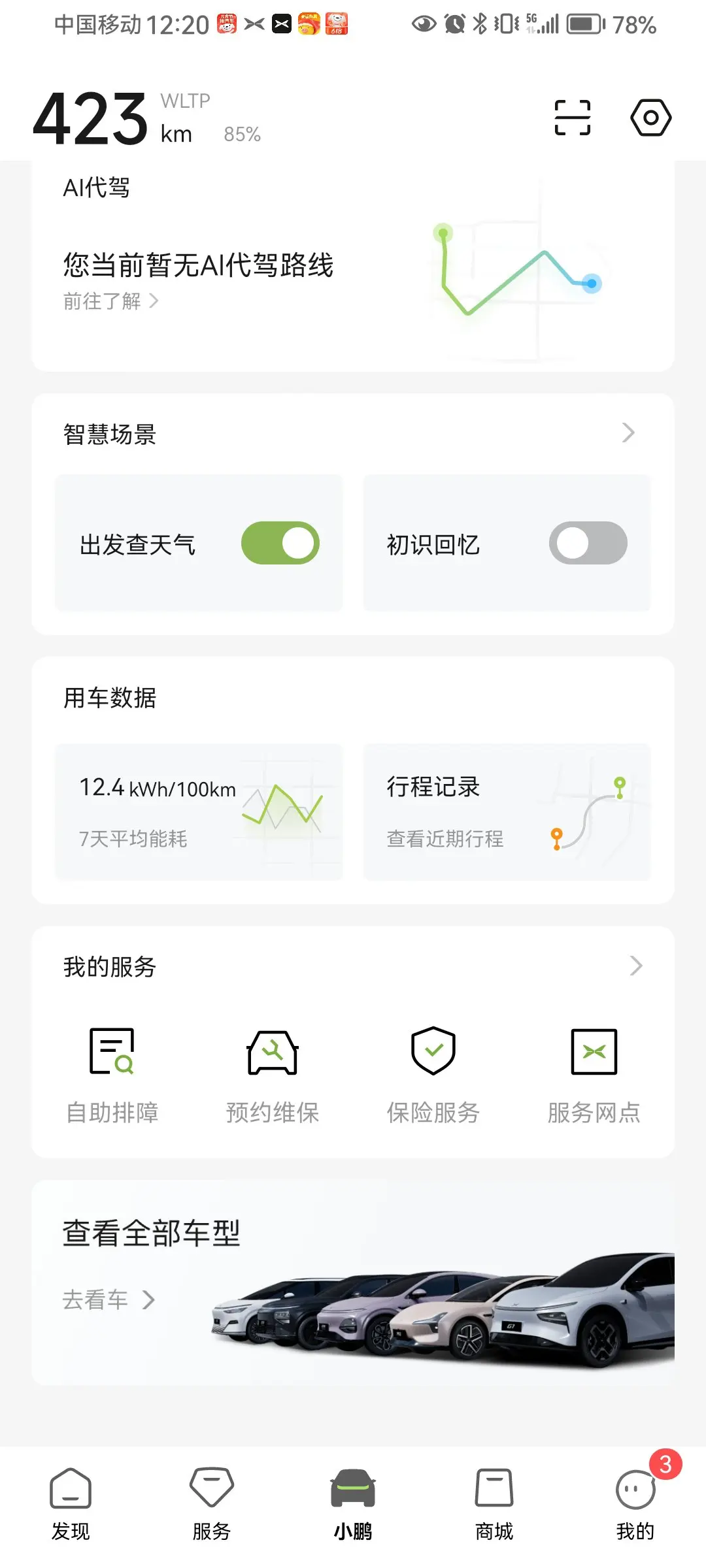
Task: Tap 去看车 to view all models
Action: [109, 1300]
